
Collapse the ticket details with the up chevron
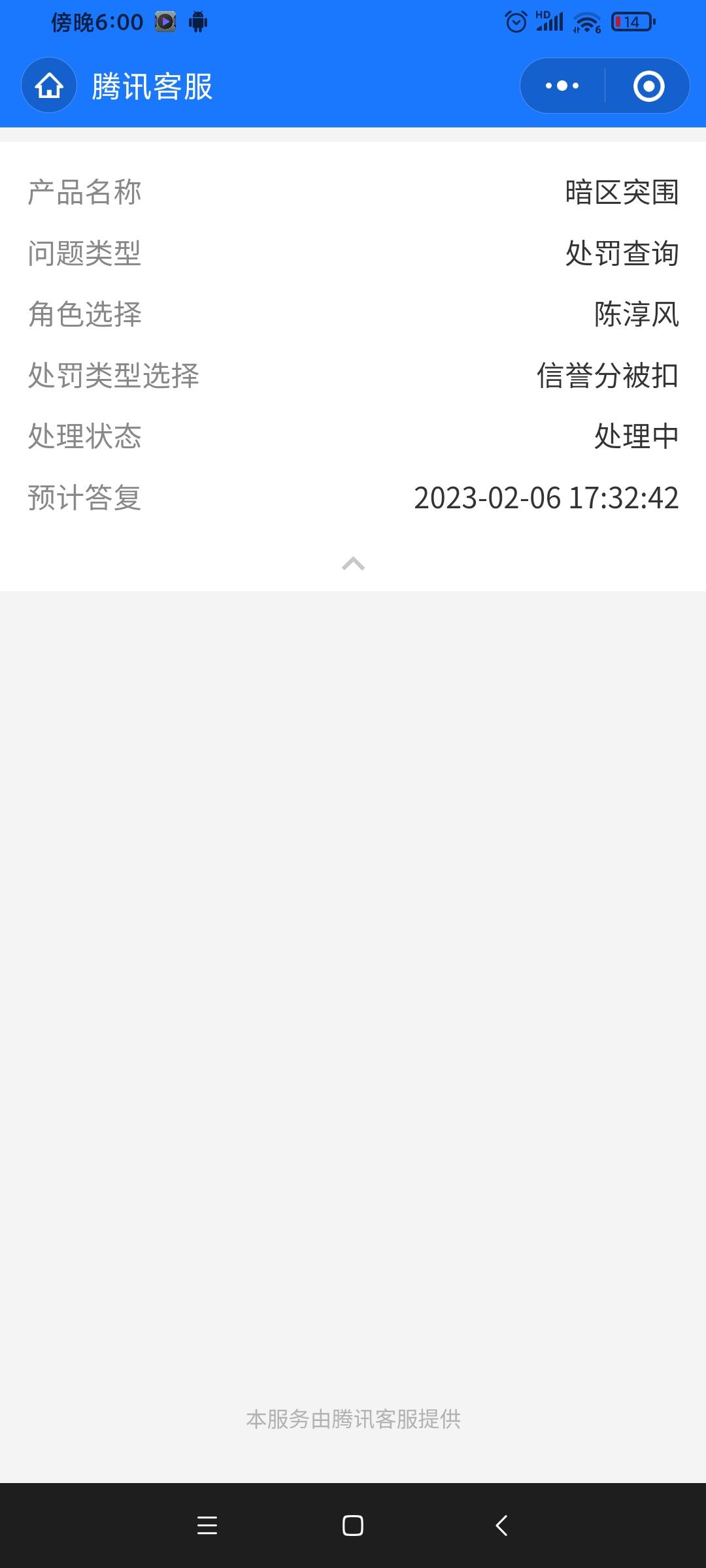(x=353, y=563)
